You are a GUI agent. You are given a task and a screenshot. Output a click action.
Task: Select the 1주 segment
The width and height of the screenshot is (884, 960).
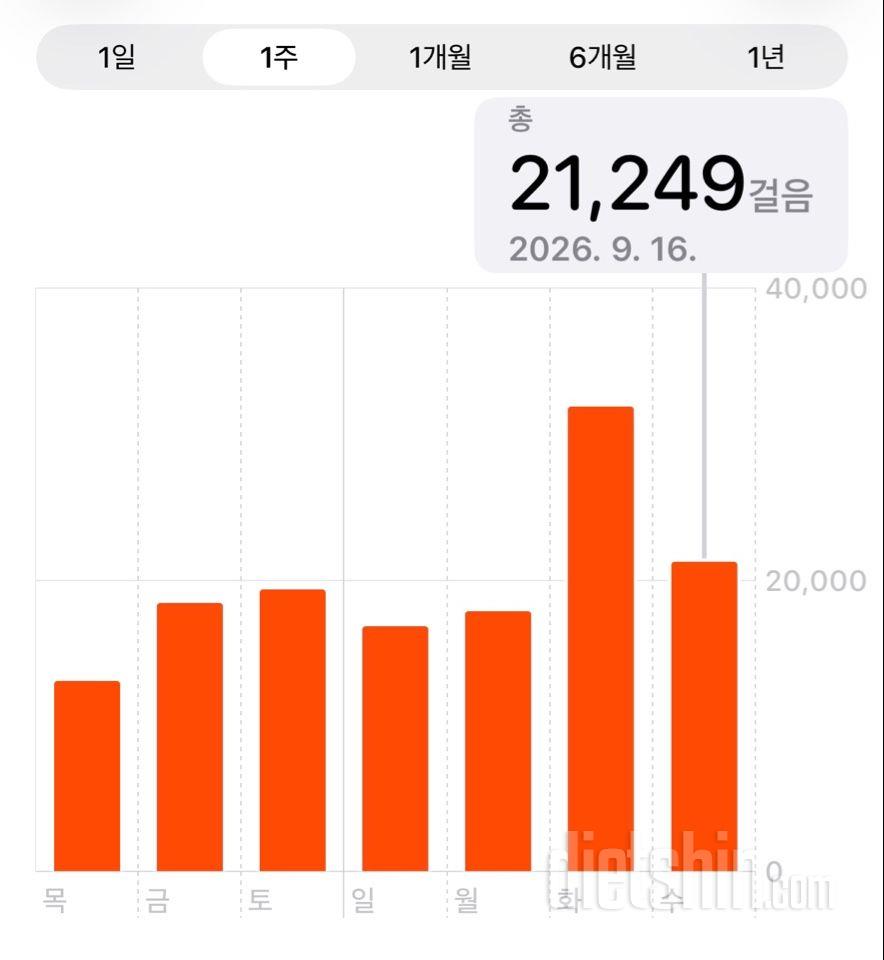279,58
